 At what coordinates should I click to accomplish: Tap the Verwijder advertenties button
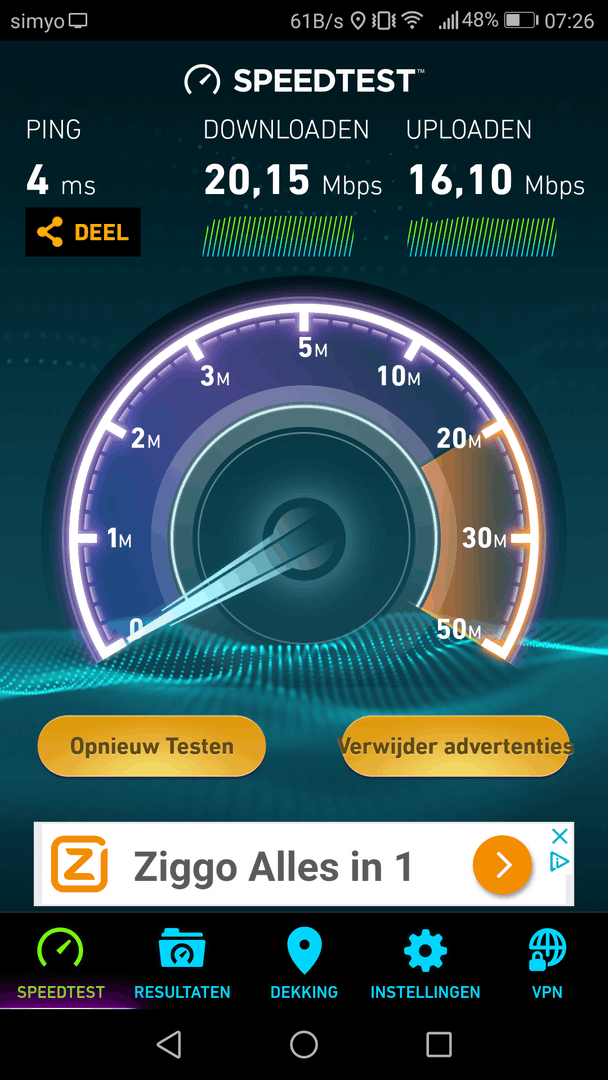click(456, 746)
